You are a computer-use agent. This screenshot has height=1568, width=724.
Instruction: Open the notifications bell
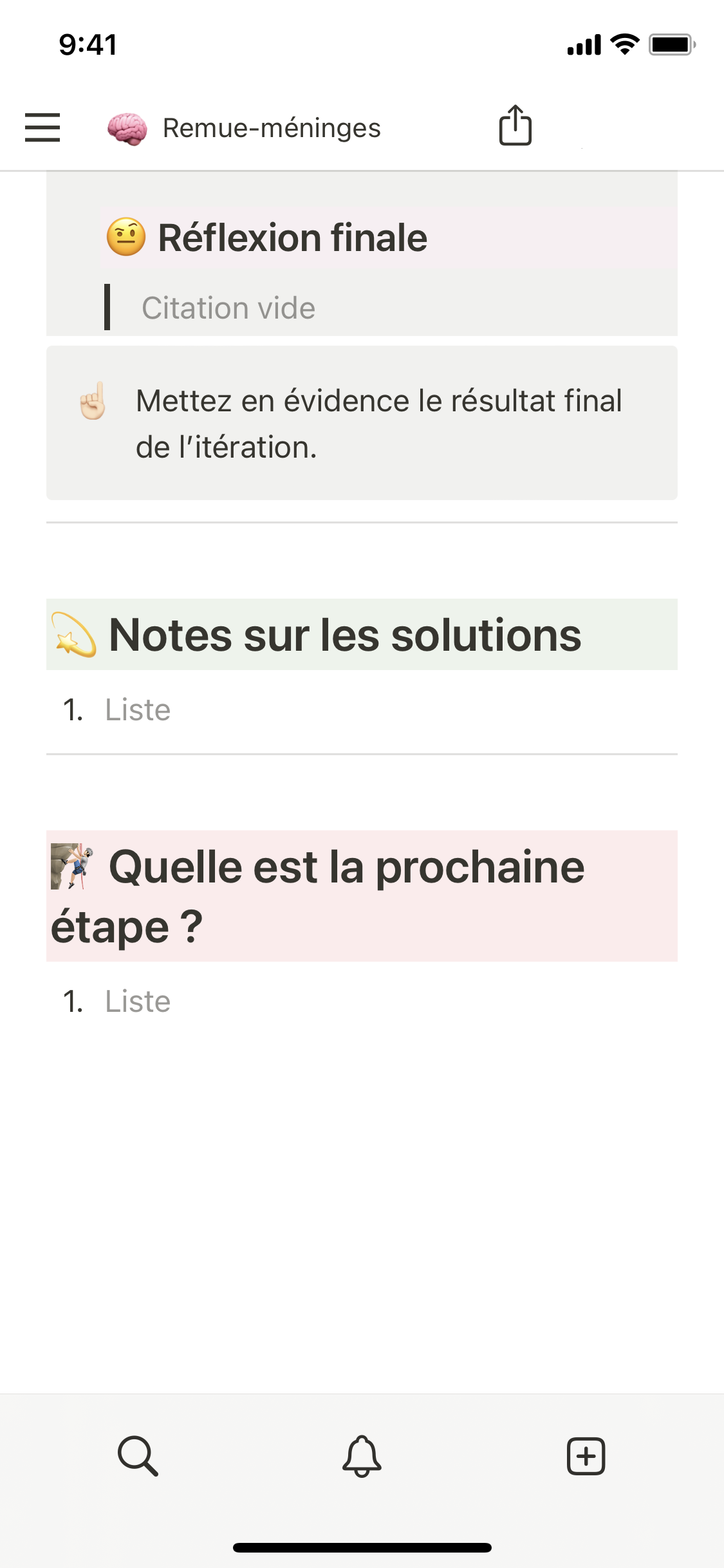(362, 1455)
